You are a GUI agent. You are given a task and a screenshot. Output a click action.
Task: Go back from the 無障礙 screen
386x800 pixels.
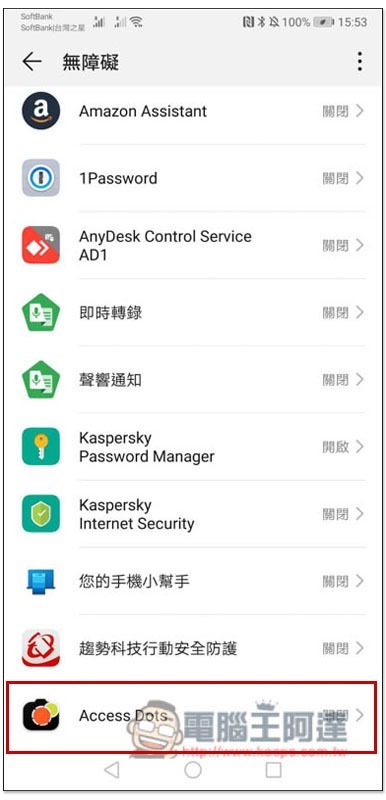(32, 62)
